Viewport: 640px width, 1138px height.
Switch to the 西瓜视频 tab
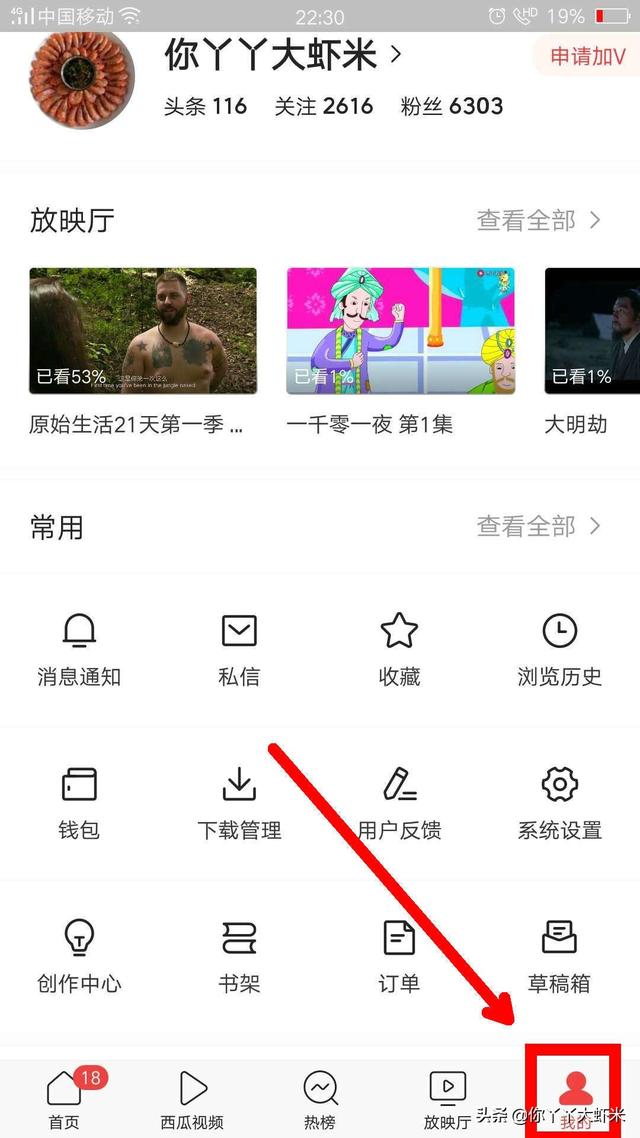(192, 1099)
